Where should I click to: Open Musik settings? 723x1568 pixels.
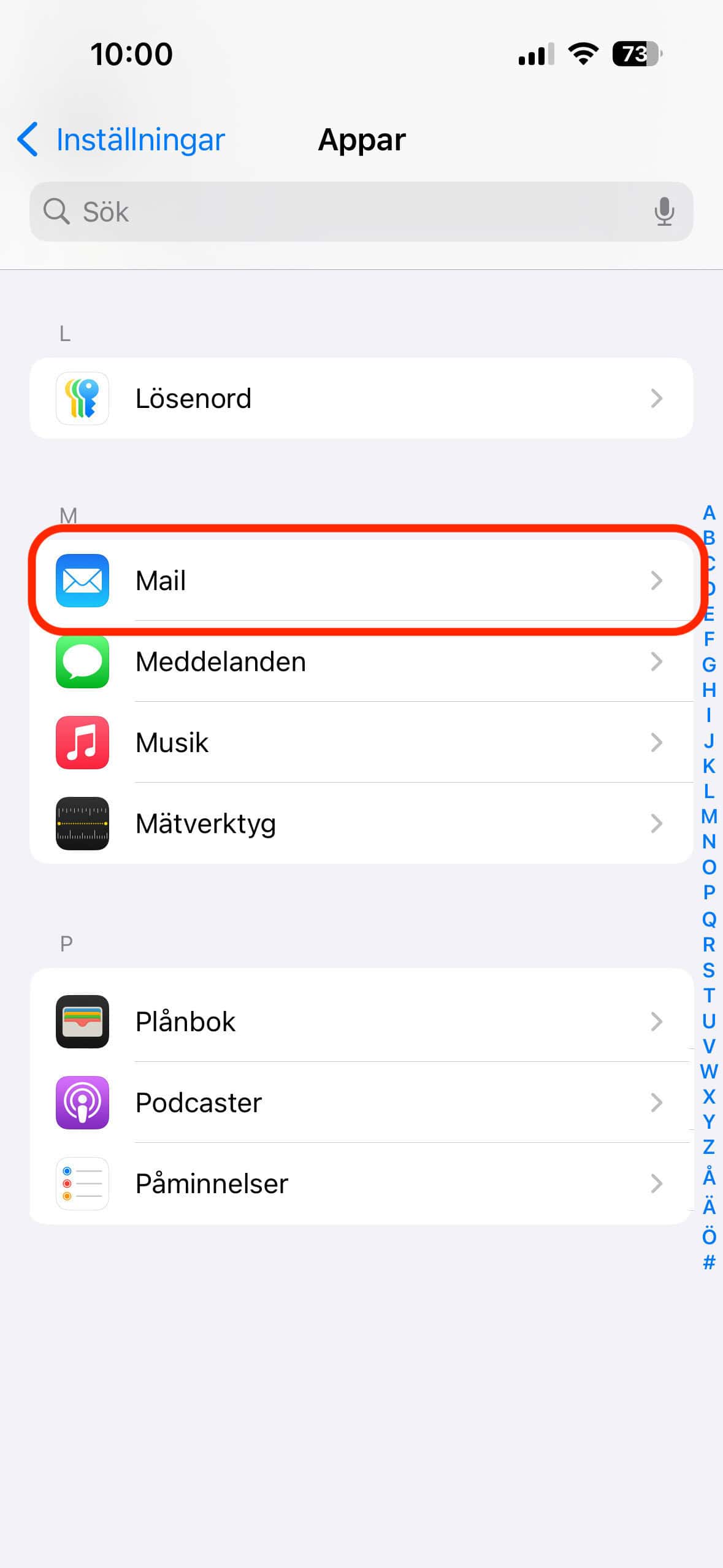pos(361,743)
